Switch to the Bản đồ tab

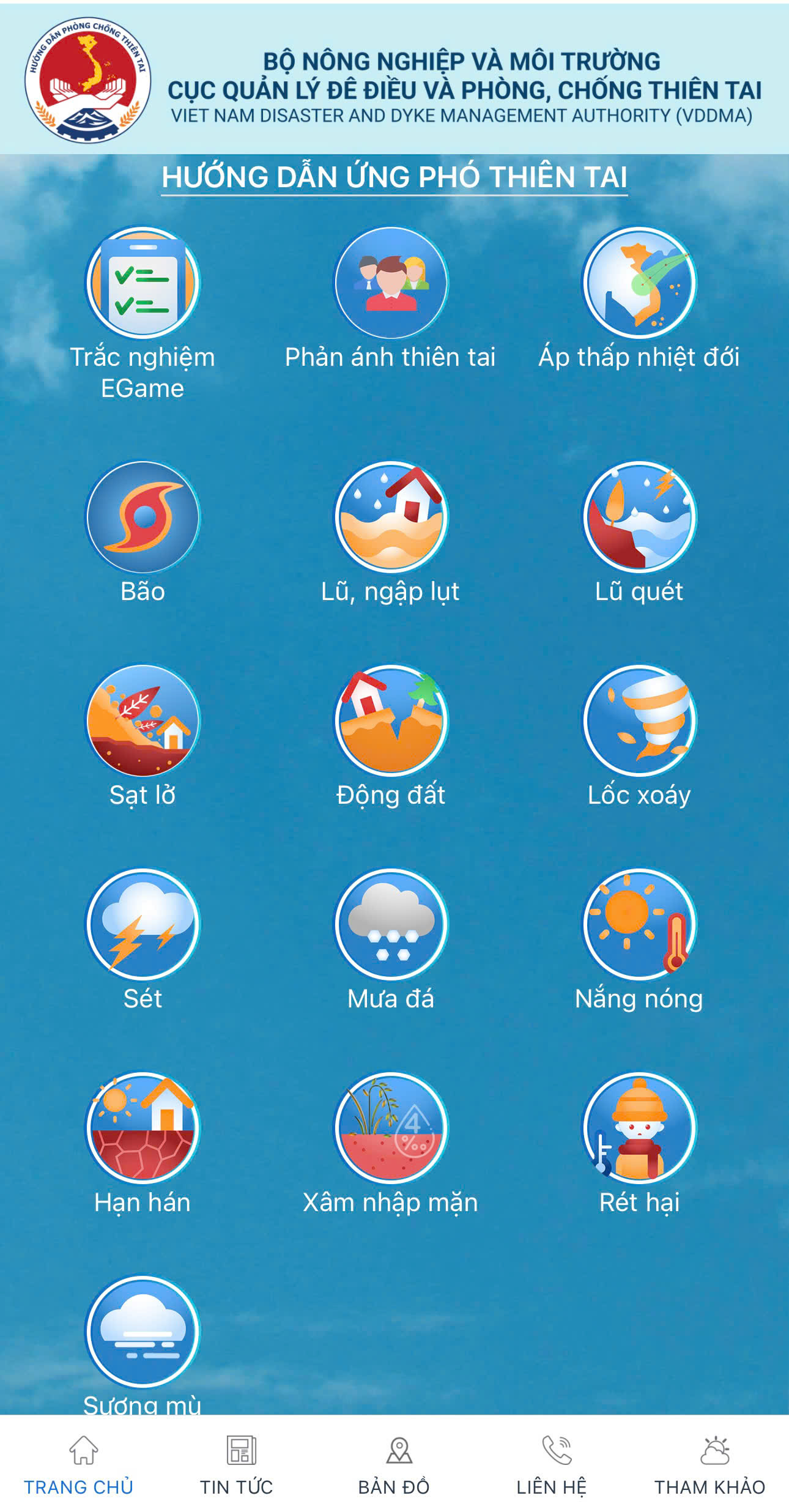394,1466
